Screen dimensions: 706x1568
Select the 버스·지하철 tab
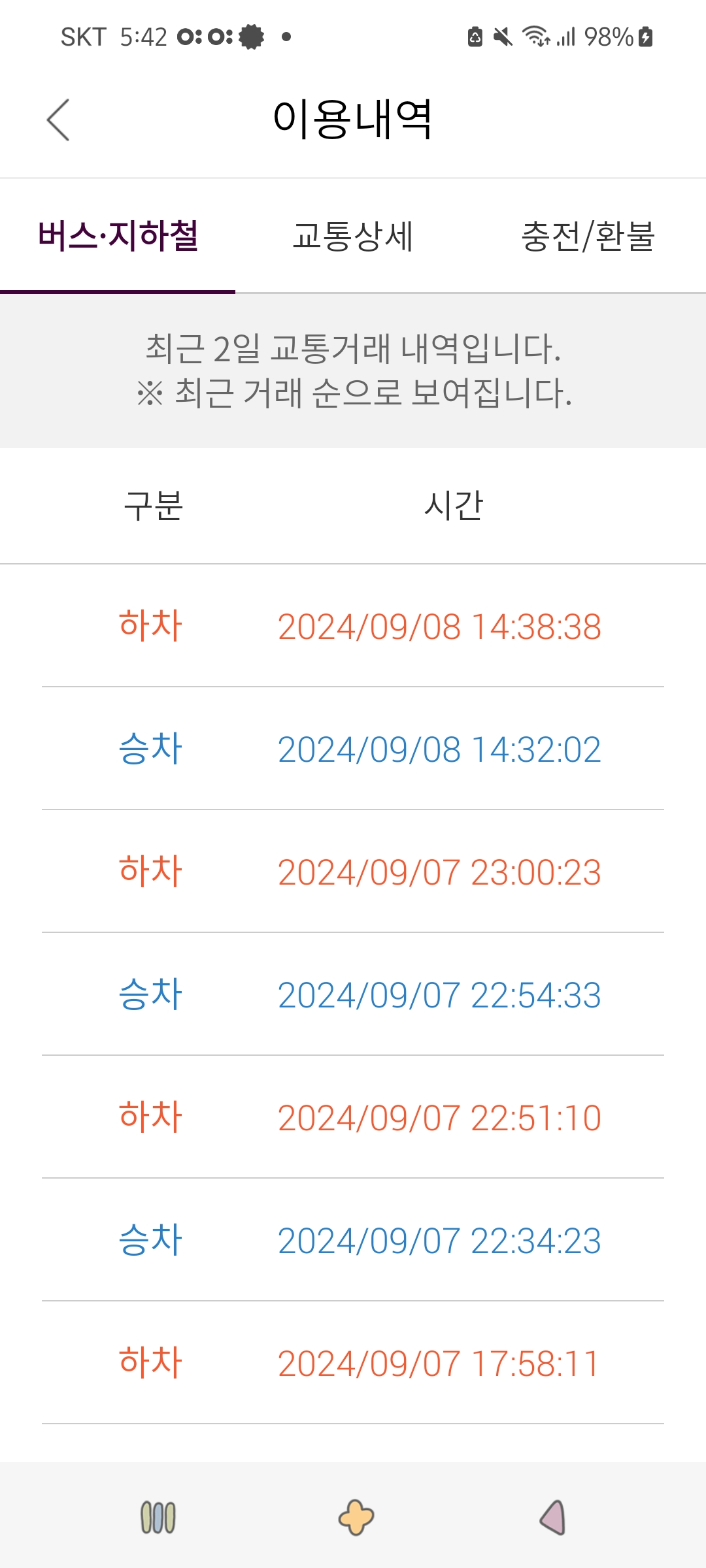[118, 237]
